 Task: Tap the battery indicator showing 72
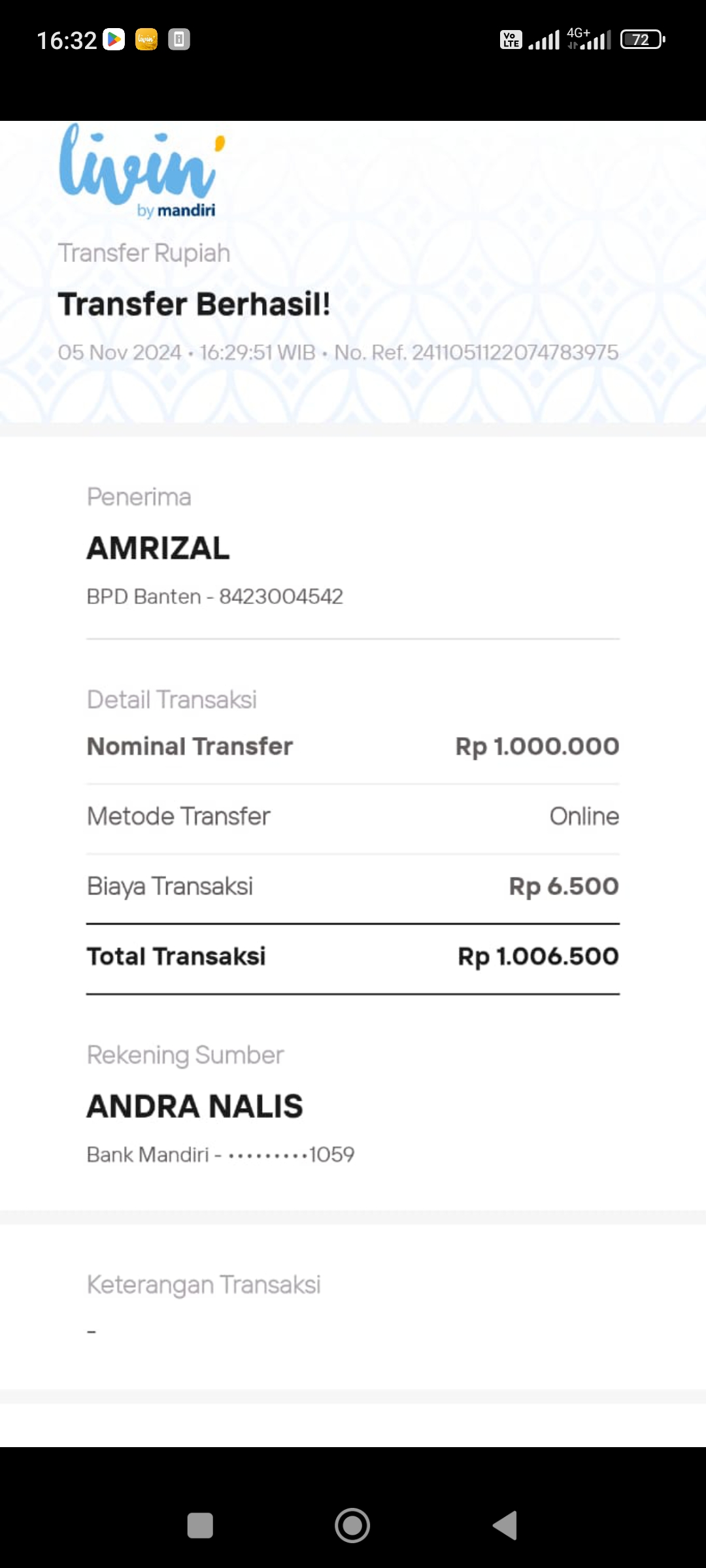coord(641,39)
